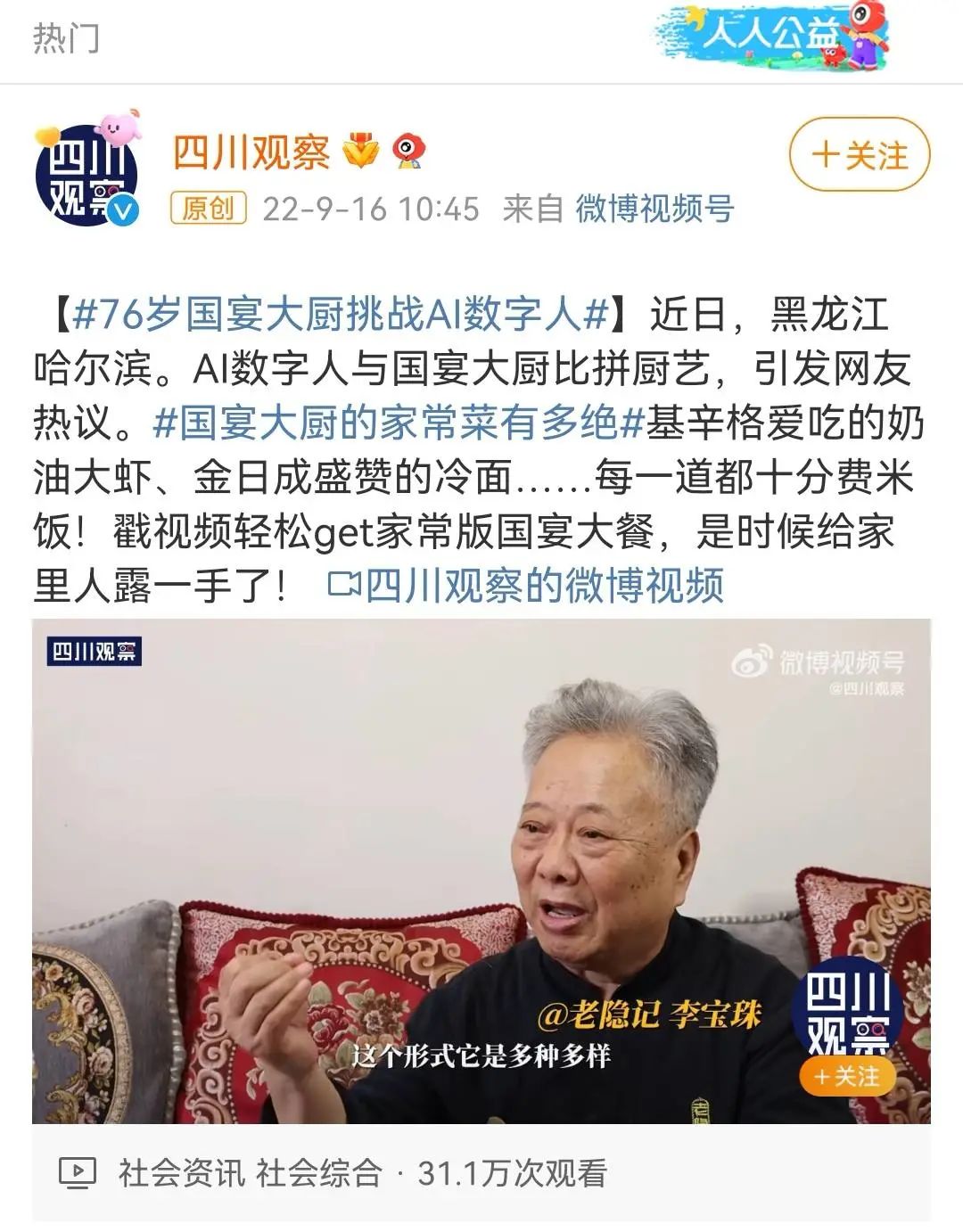Follow 四川观察 with the +关注 button
Image resolution: width=963 pixels, height=1232 pixels.
(859, 155)
